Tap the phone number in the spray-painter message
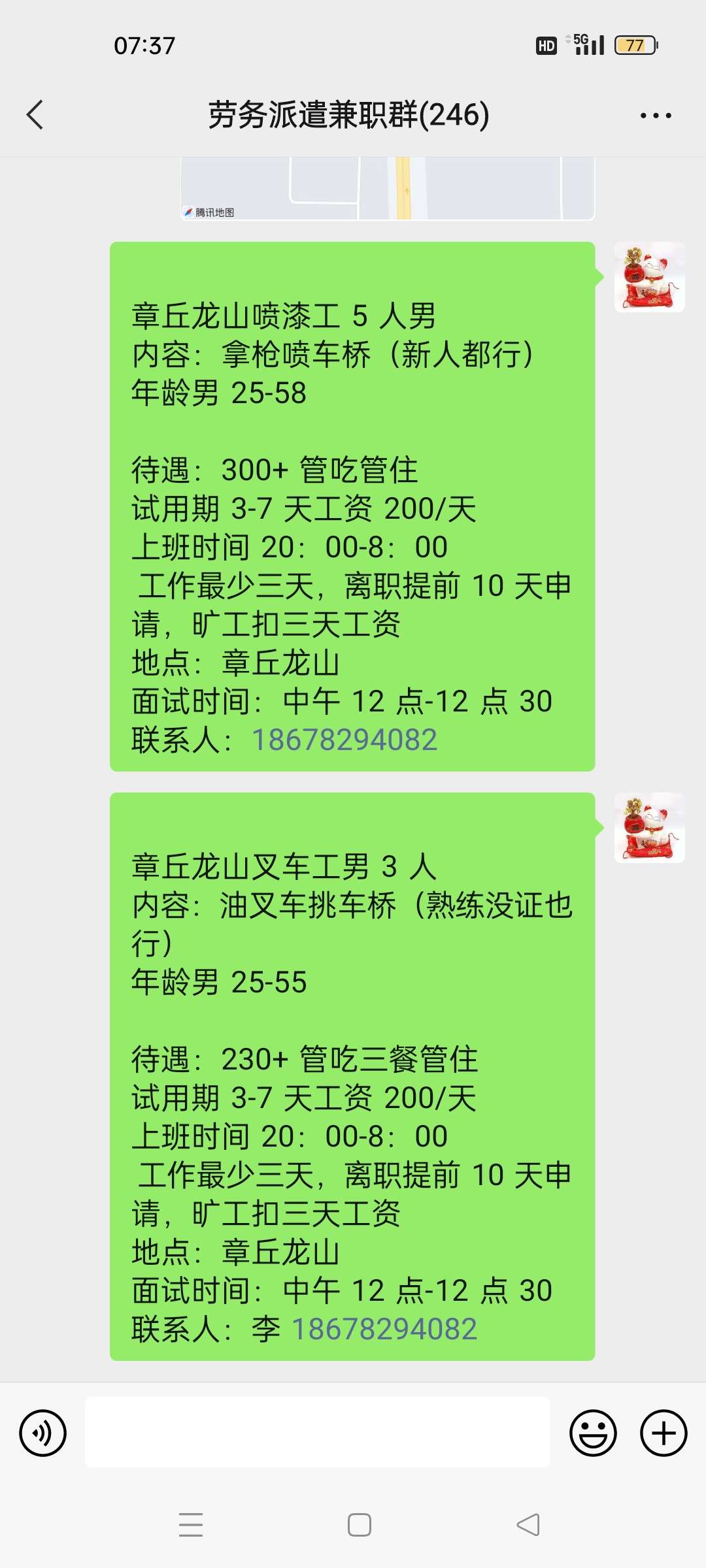Viewport: 706px width, 1568px height. point(345,740)
